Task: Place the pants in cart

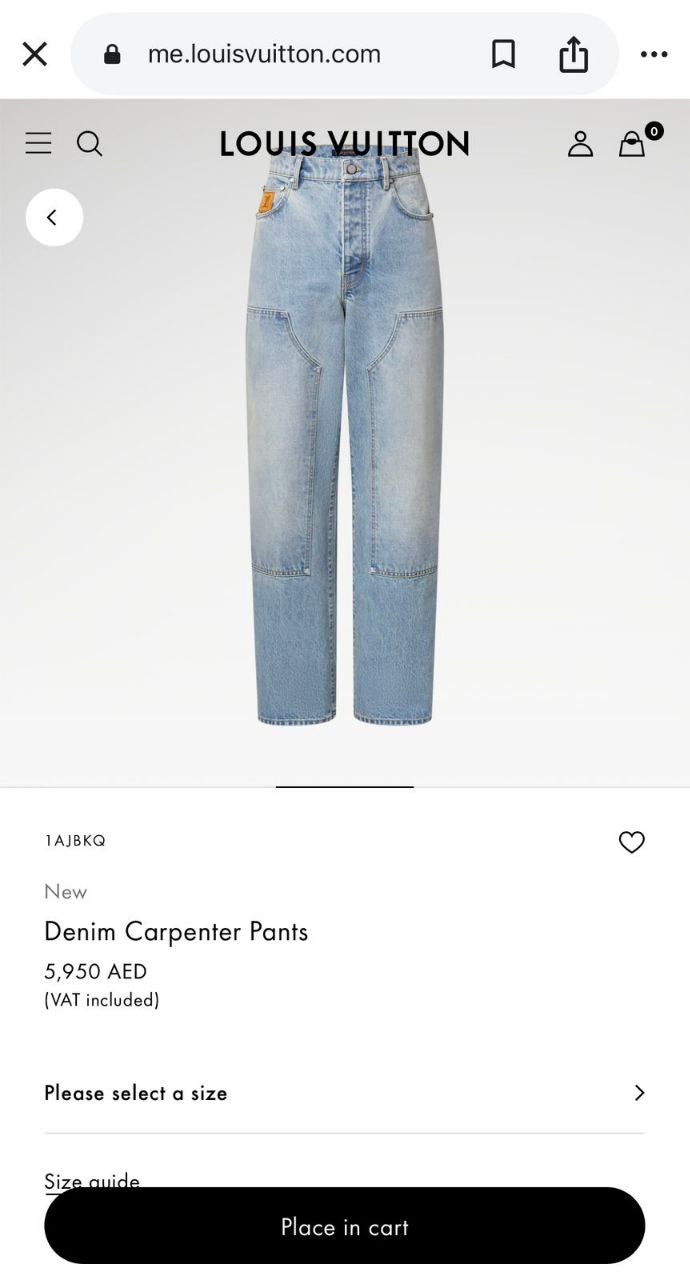Action: pos(344,1226)
